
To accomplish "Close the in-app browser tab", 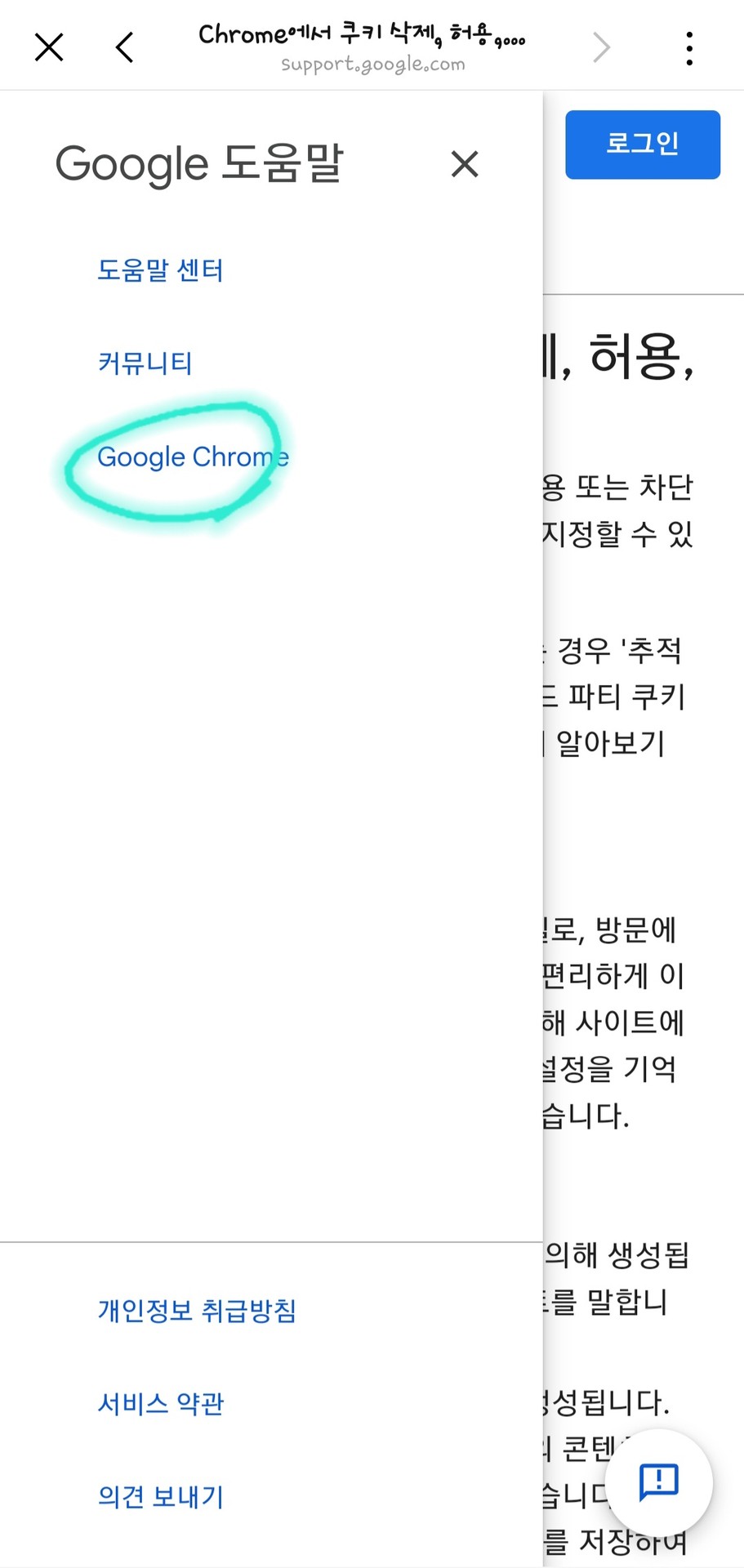I will coord(49,47).
